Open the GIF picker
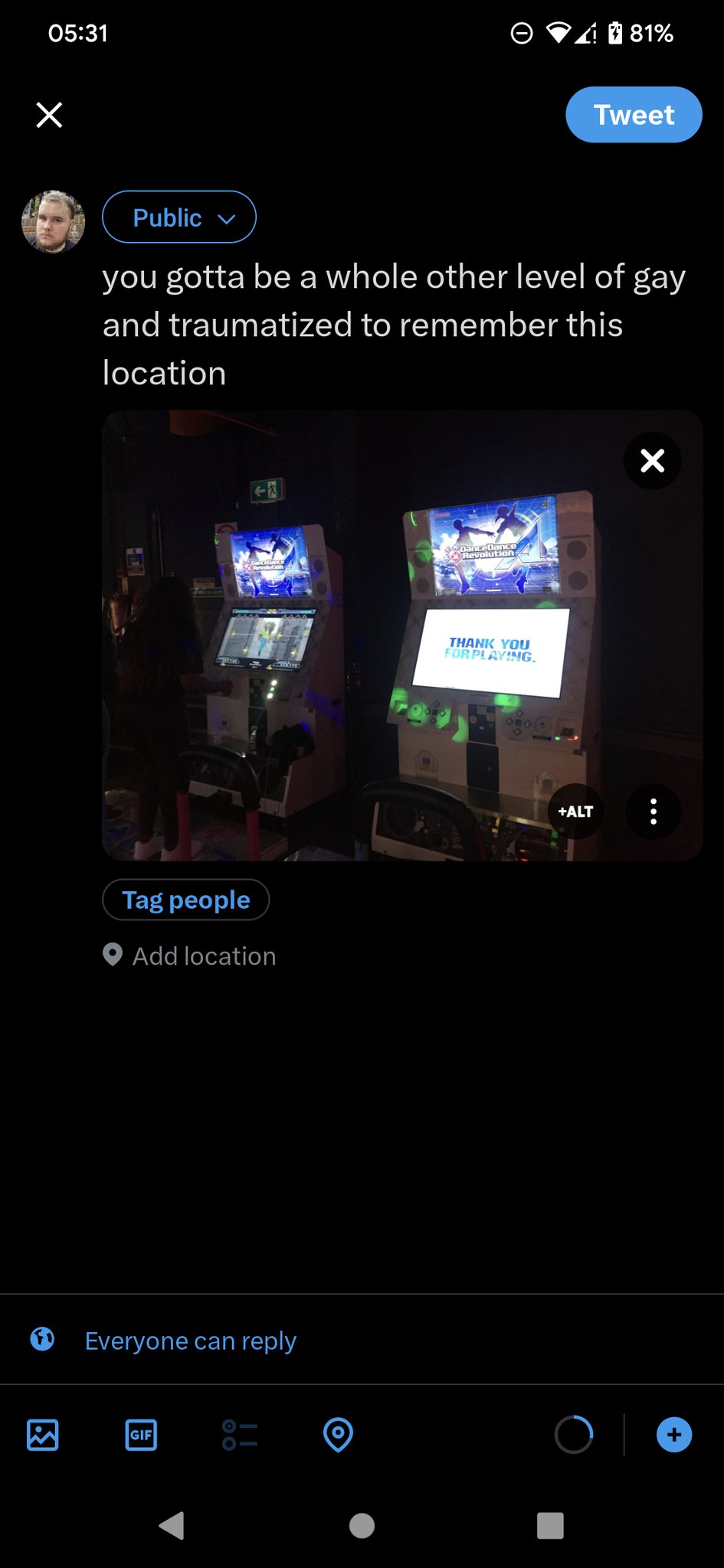 [x=141, y=1435]
